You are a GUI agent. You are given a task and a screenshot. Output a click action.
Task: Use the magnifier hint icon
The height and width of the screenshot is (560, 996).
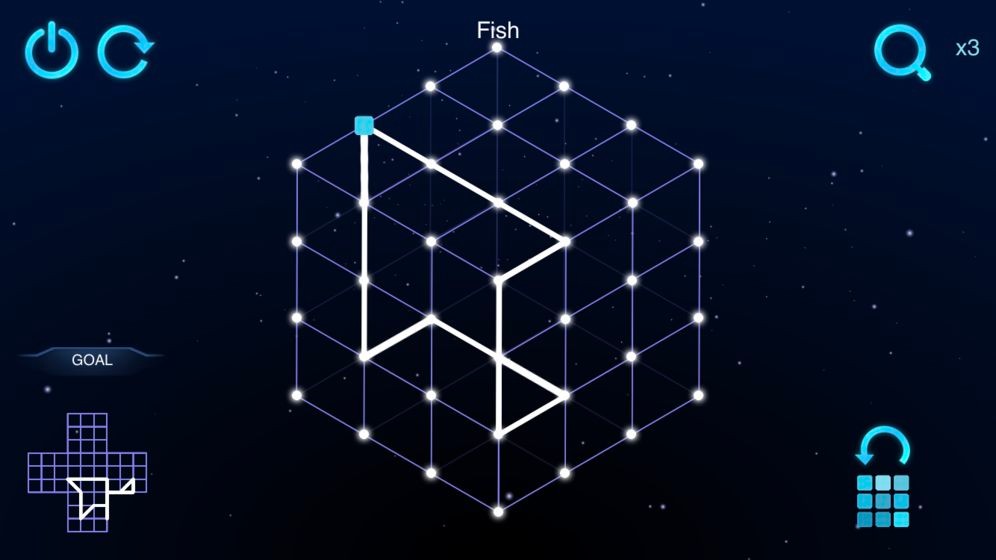(902, 52)
